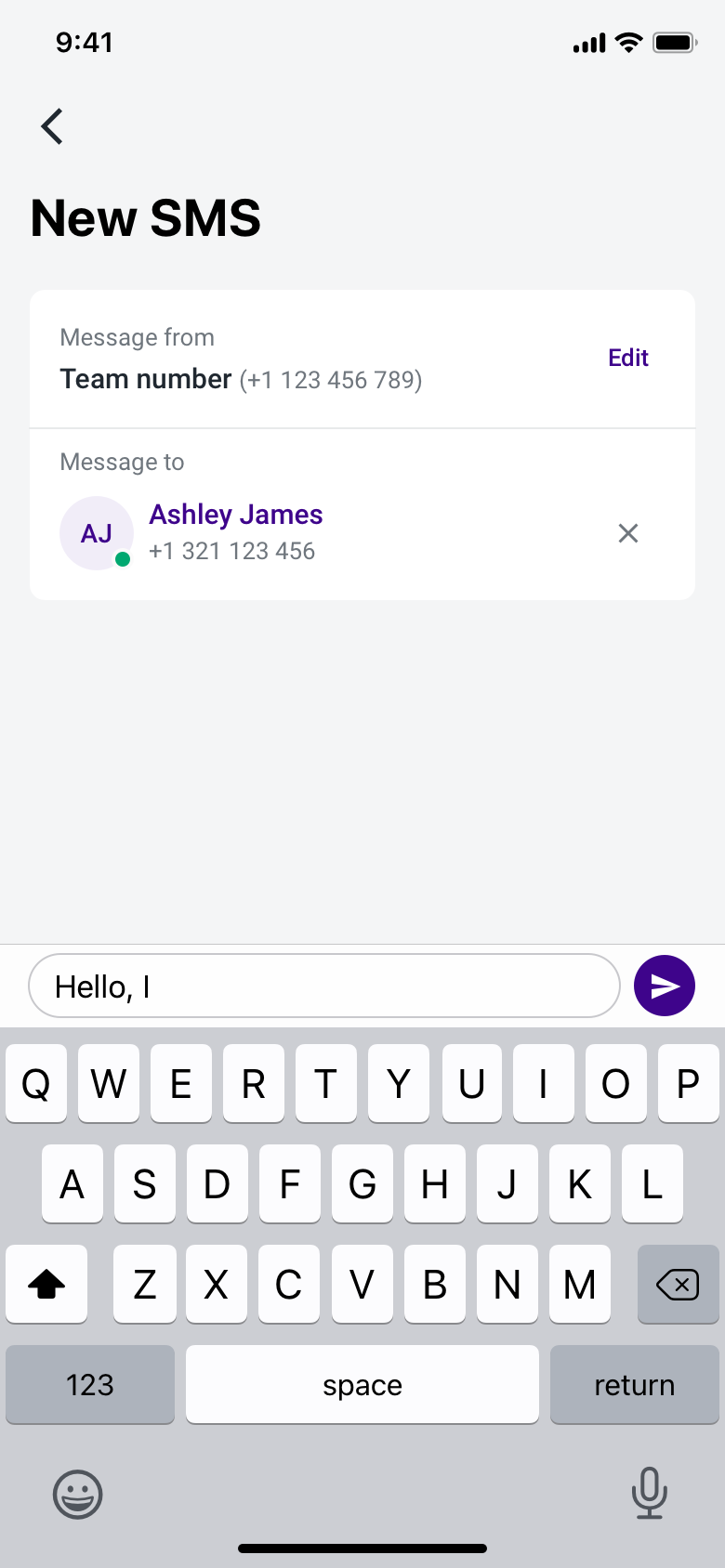Start dictation with the microphone
The image size is (725, 1568).
649,1492
